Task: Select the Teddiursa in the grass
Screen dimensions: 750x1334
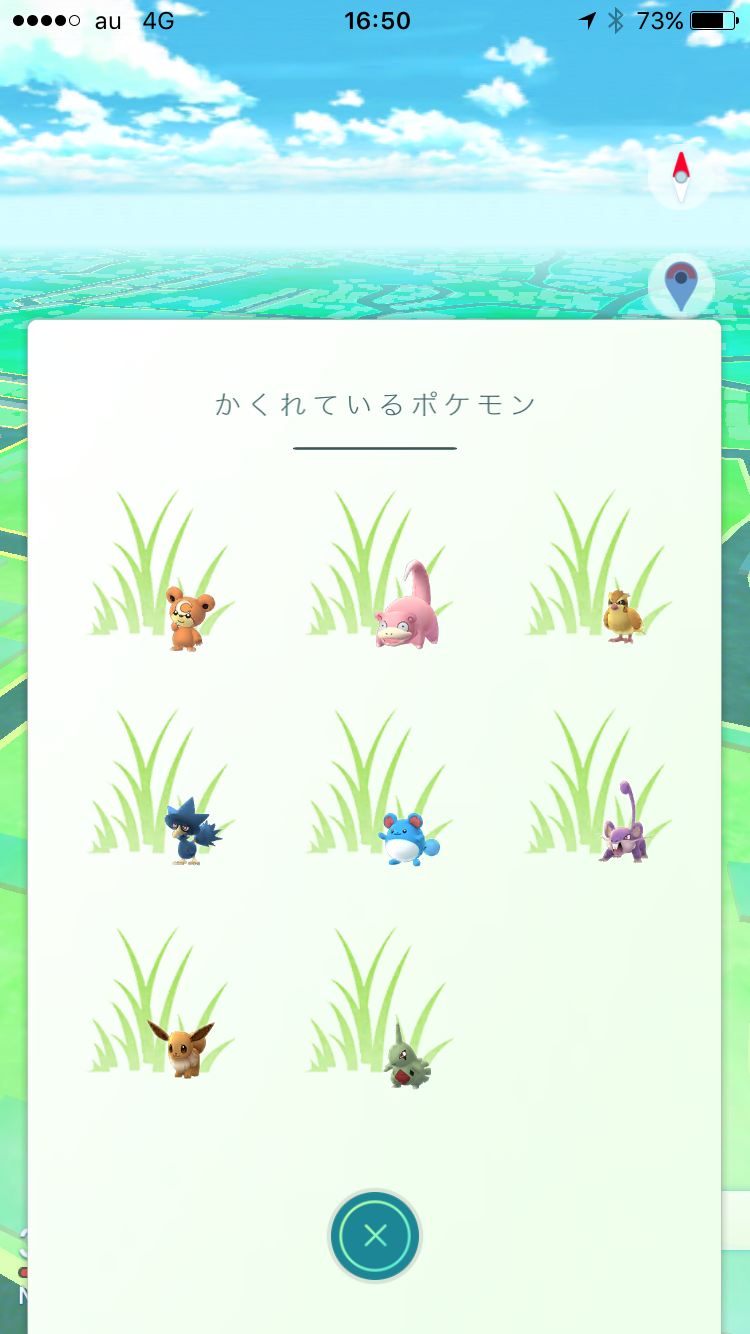Action: (188, 618)
